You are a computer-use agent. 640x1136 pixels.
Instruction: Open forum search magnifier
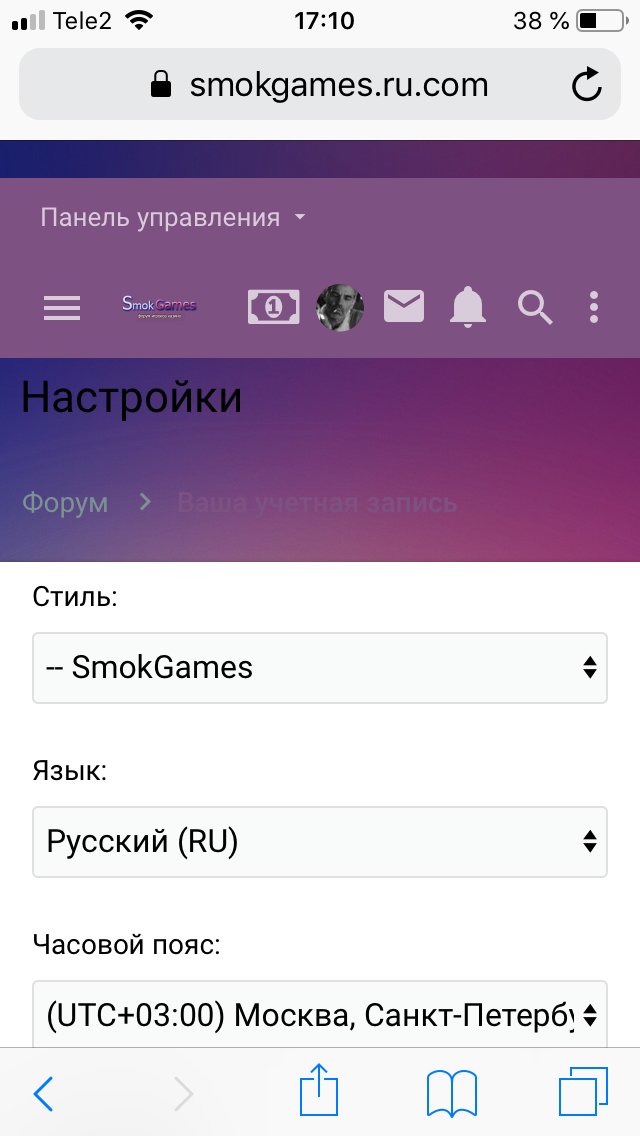[x=535, y=307]
